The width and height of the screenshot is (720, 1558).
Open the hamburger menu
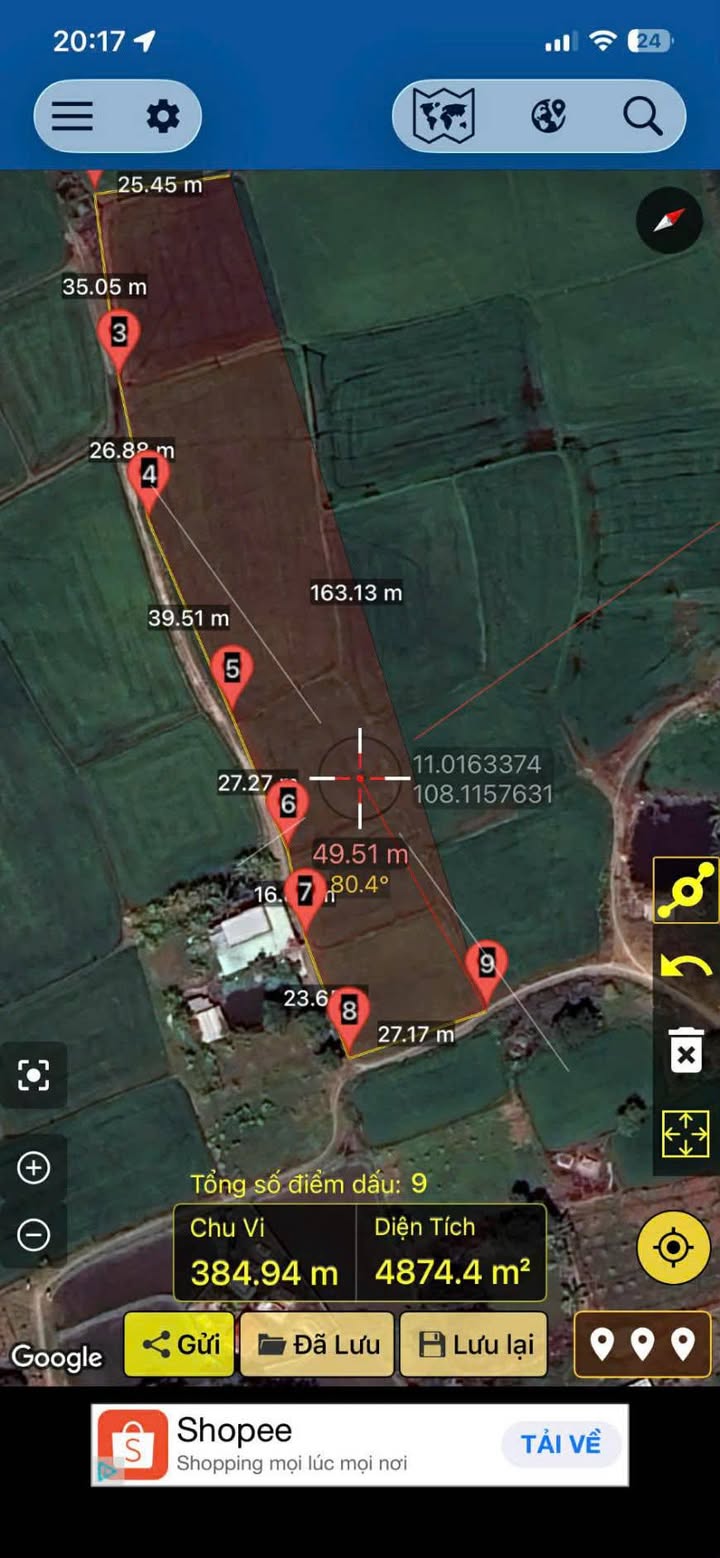click(x=73, y=117)
